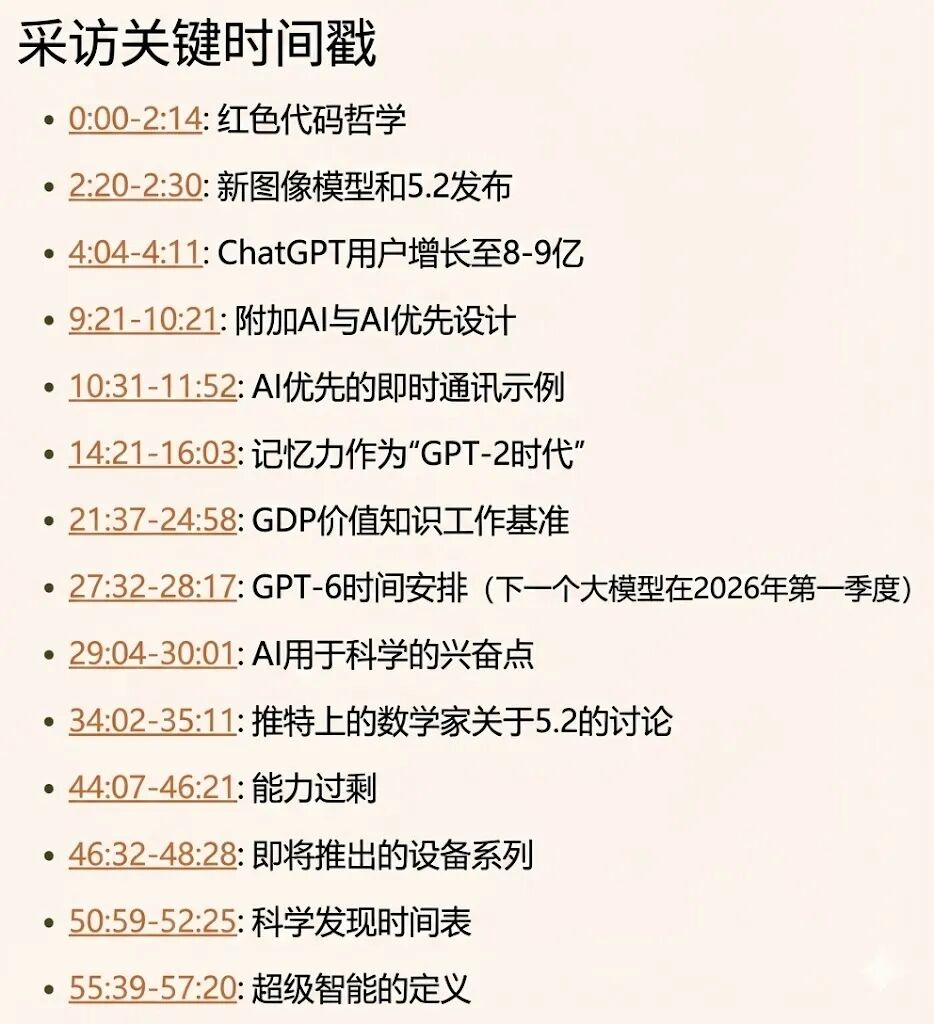Viewport: 934px width, 1024px height.
Task: Jump to 10:31-11:52 timestamp
Action: coord(152,387)
